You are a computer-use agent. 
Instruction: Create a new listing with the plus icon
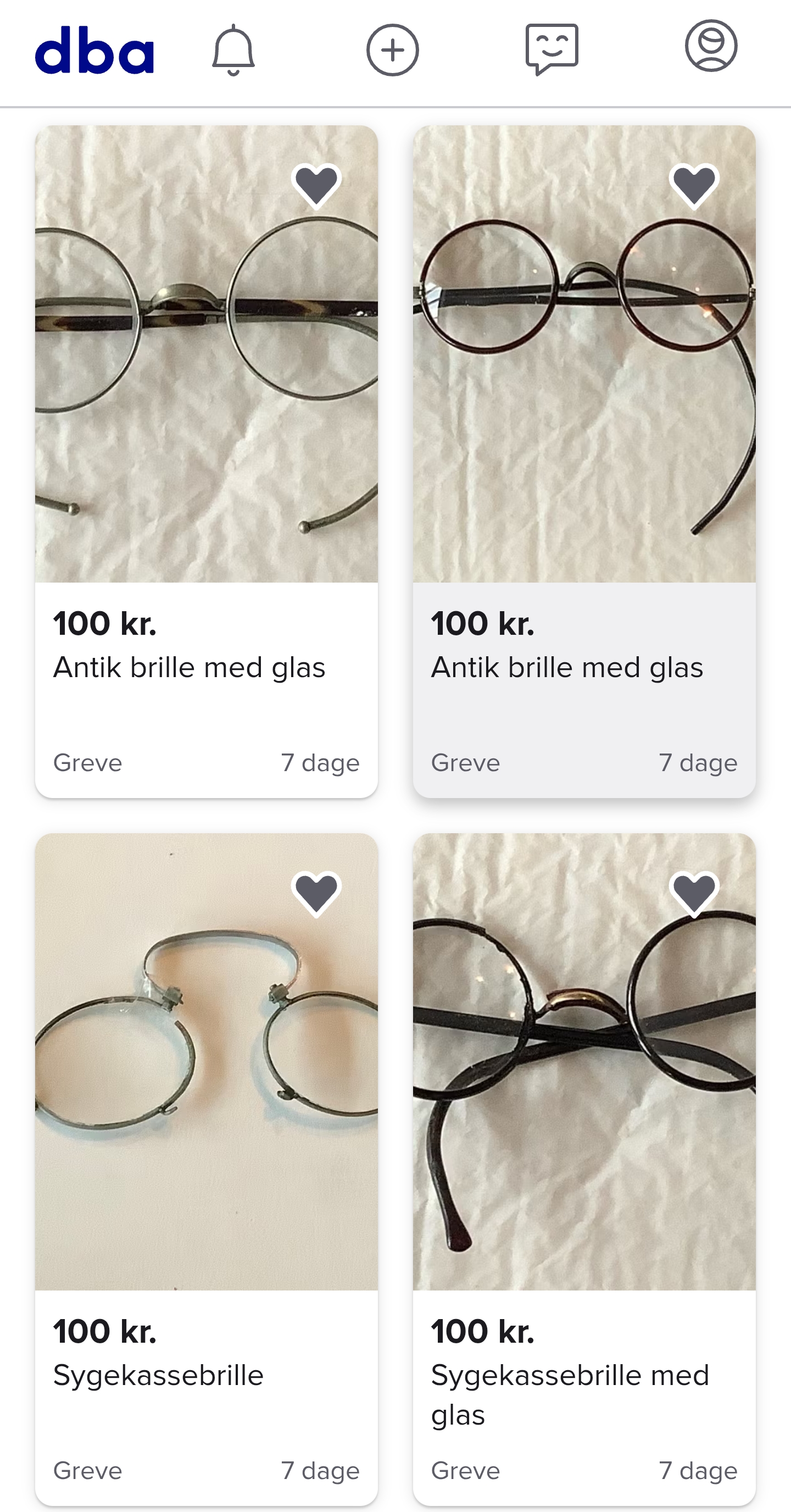tap(393, 51)
